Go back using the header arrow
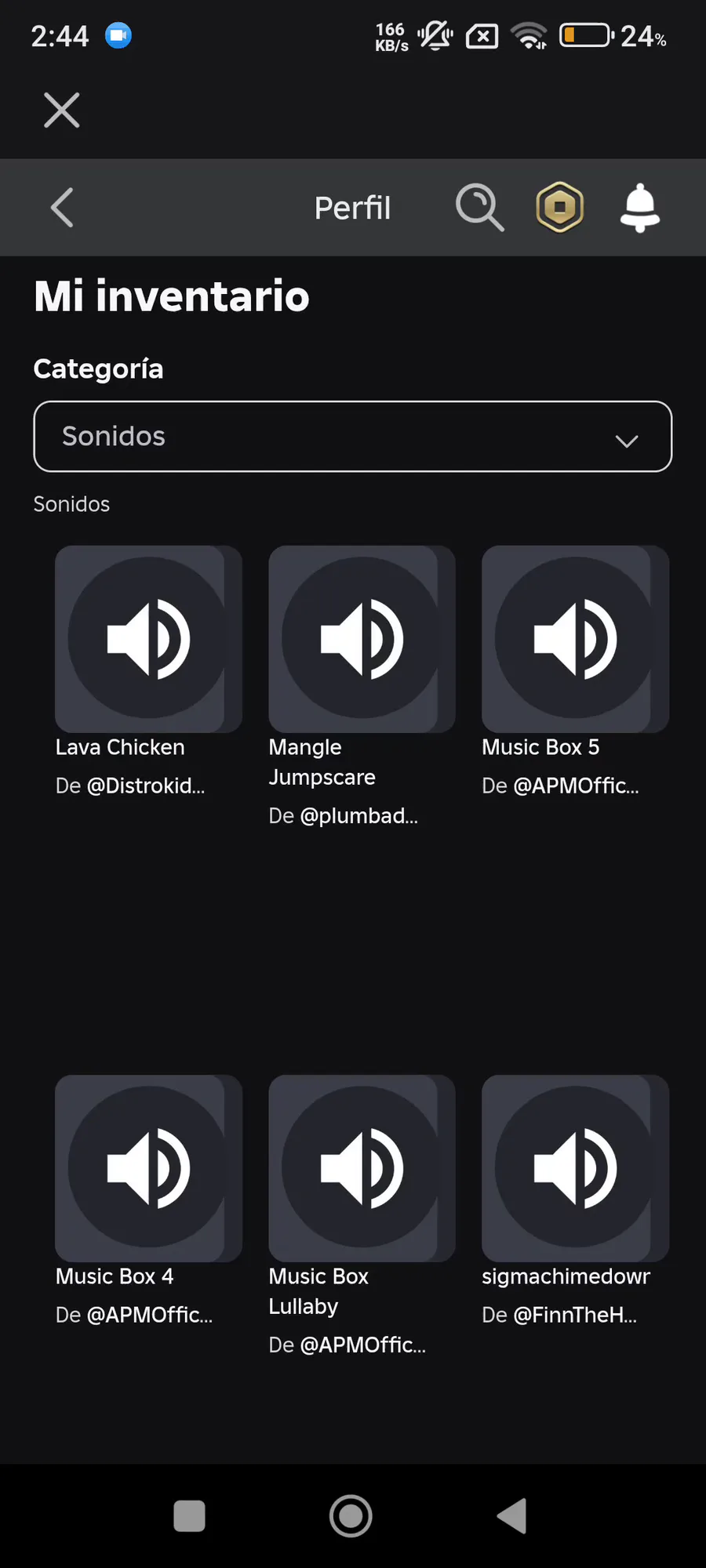 pos(62,208)
